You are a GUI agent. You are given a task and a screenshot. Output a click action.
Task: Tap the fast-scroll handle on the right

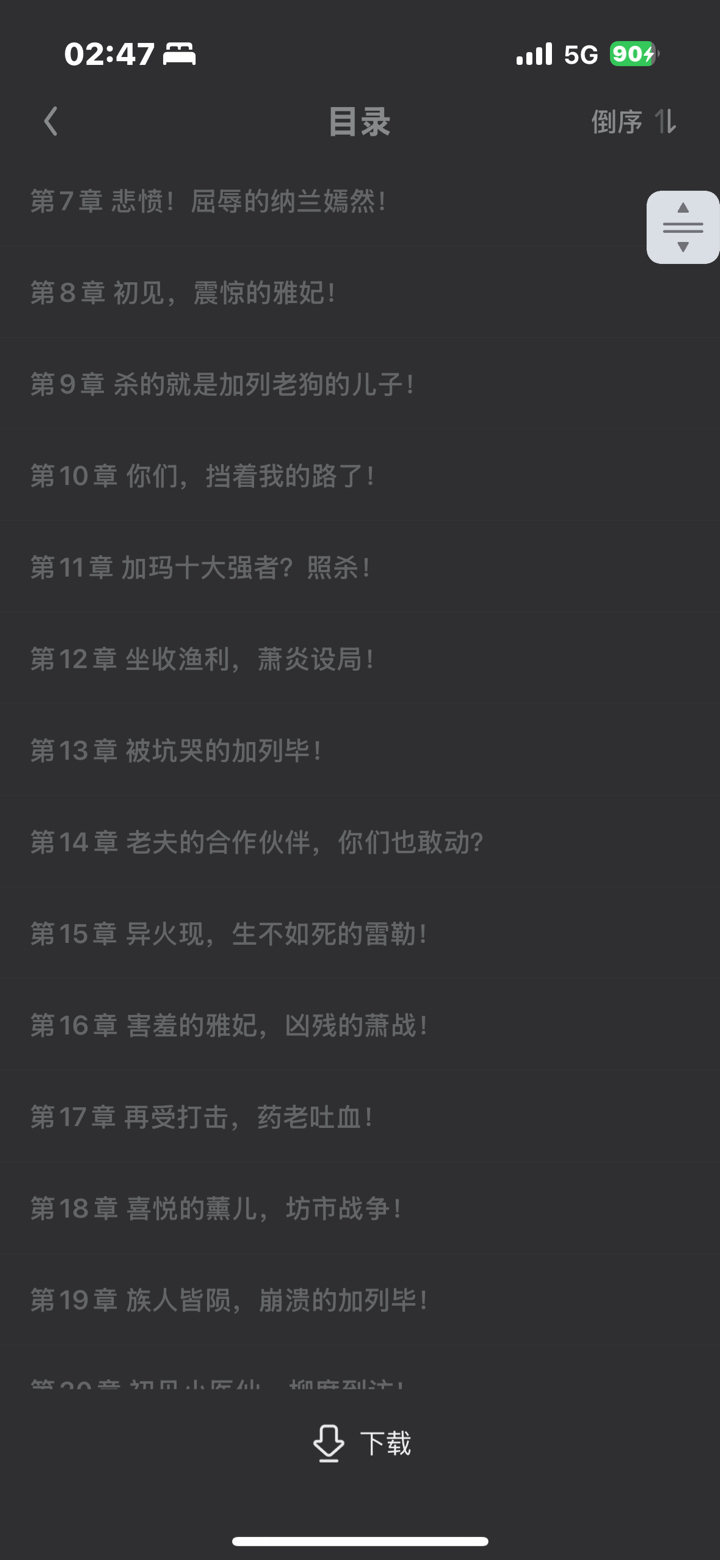pyautogui.click(x=683, y=227)
